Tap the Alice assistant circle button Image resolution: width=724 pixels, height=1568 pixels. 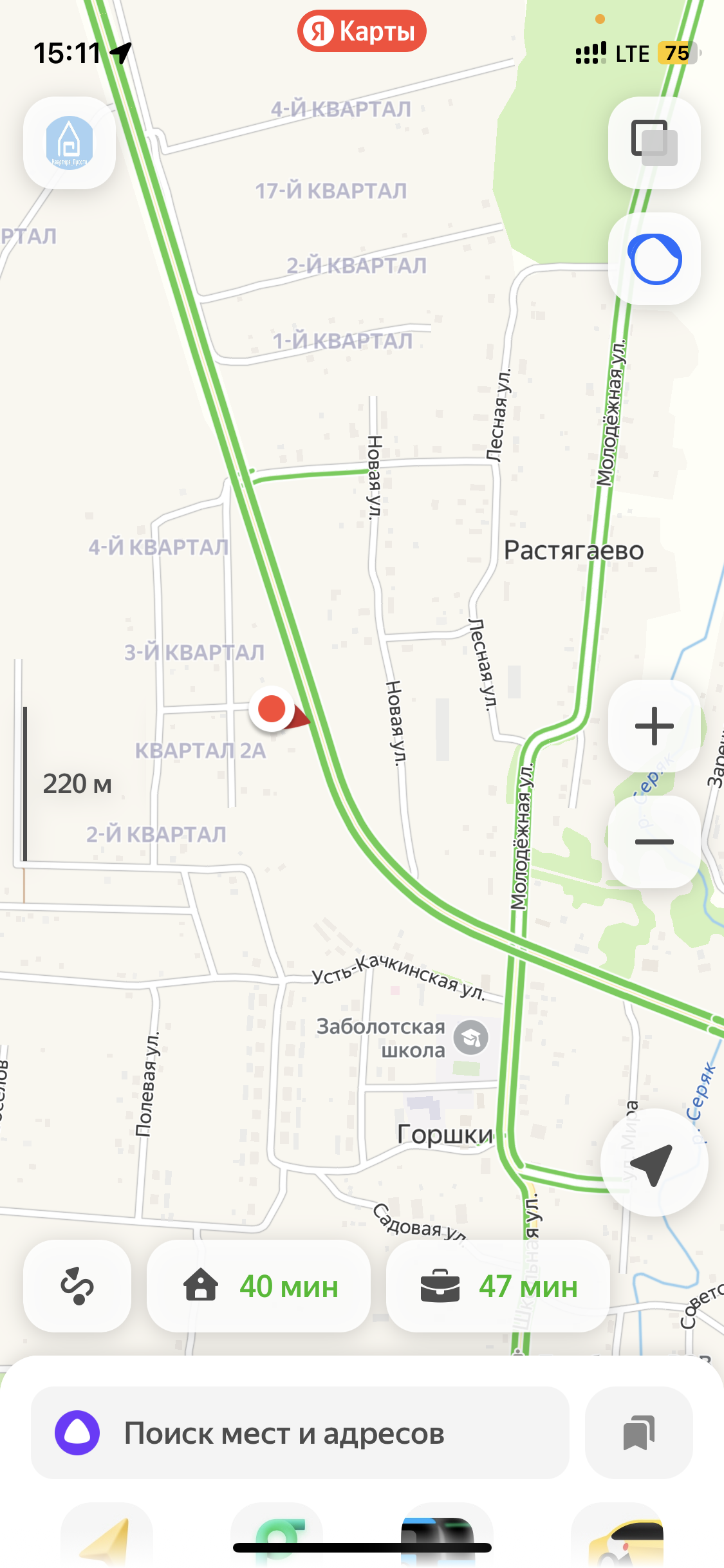654,259
